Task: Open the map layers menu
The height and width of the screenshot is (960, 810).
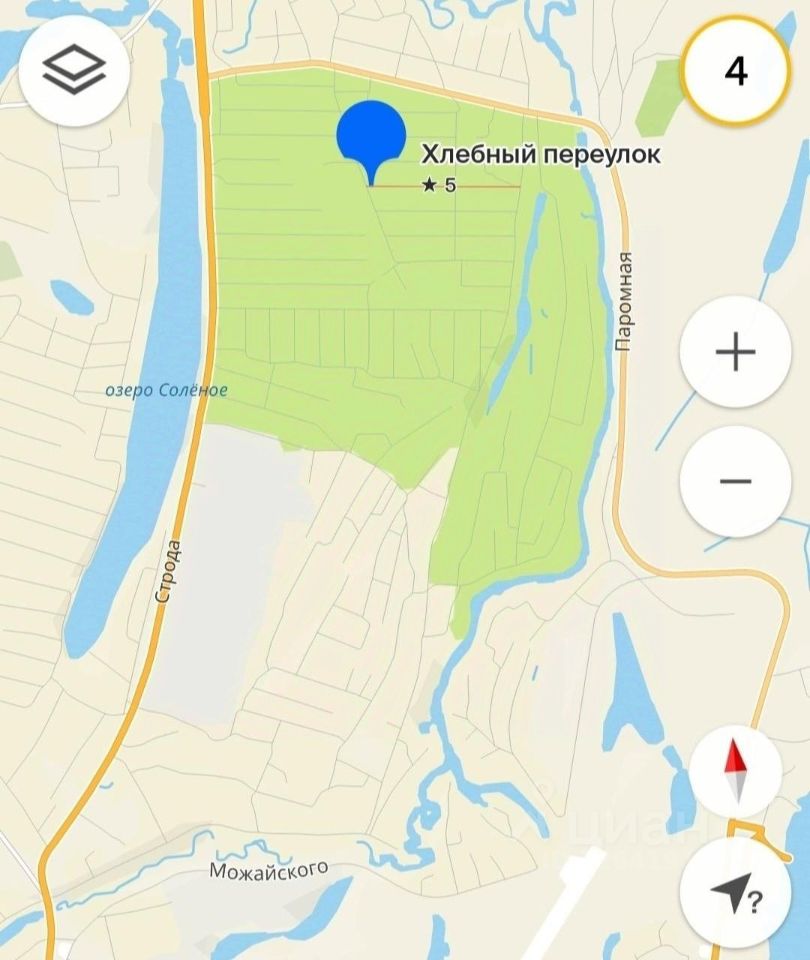Action: pyautogui.click(x=74, y=71)
